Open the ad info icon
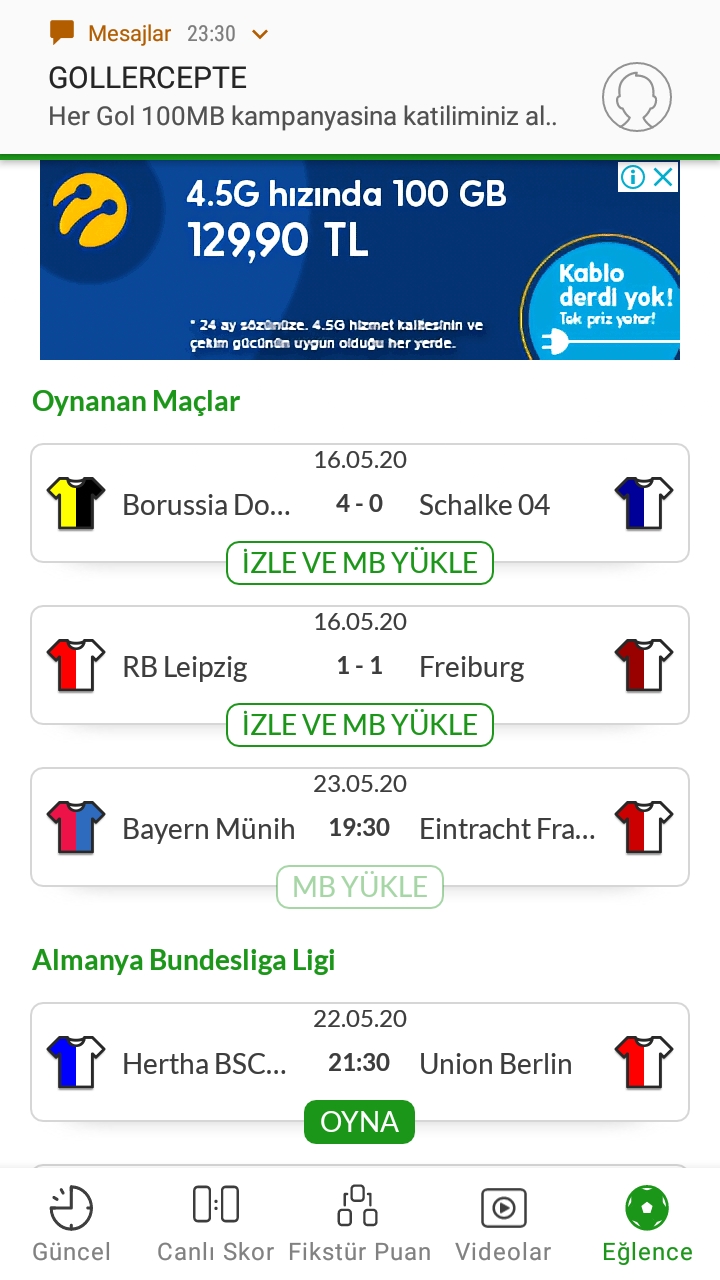The height and width of the screenshot is (1280, 720). click(x=632, y=178)
